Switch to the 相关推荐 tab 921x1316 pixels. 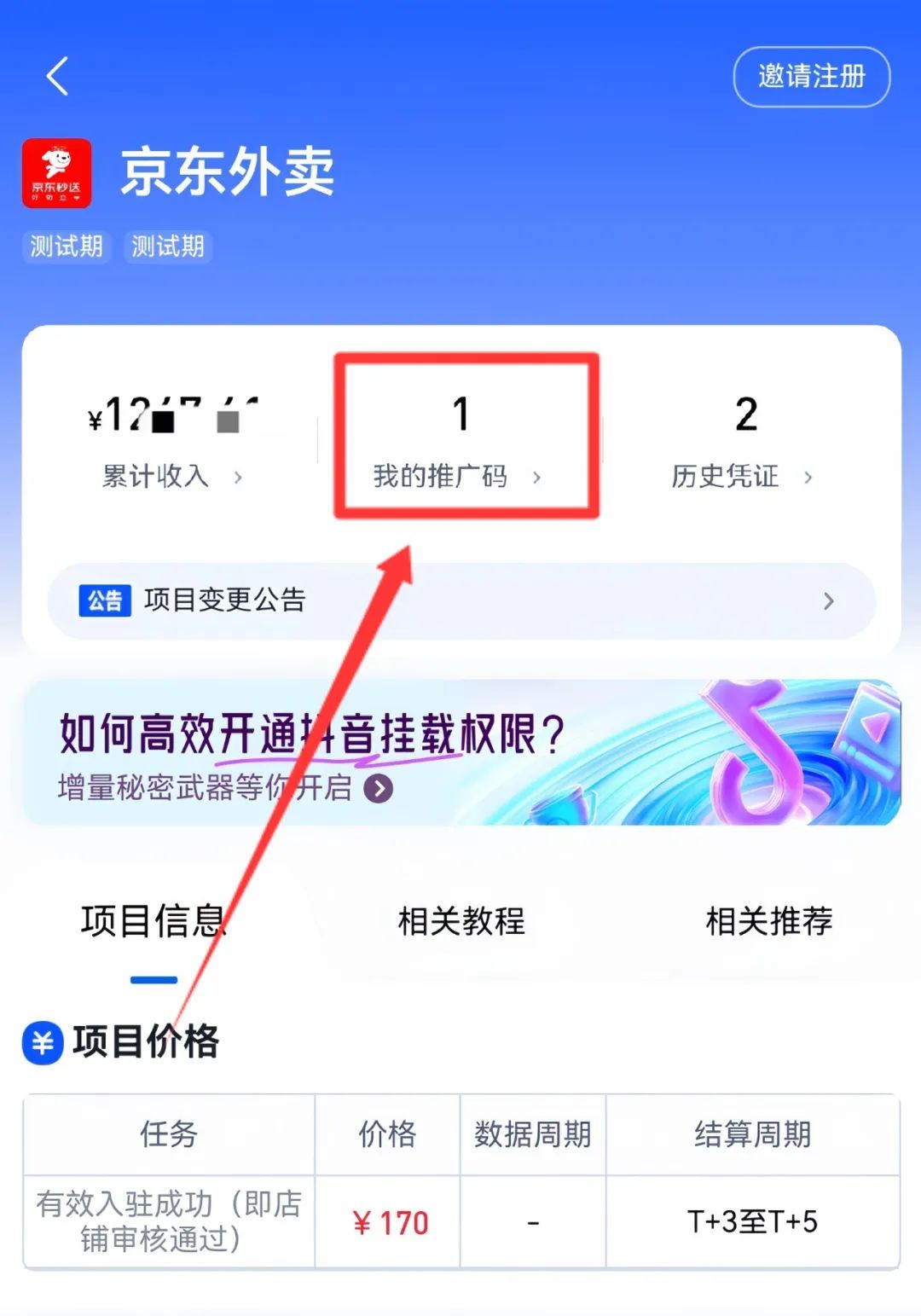[768, 921]
